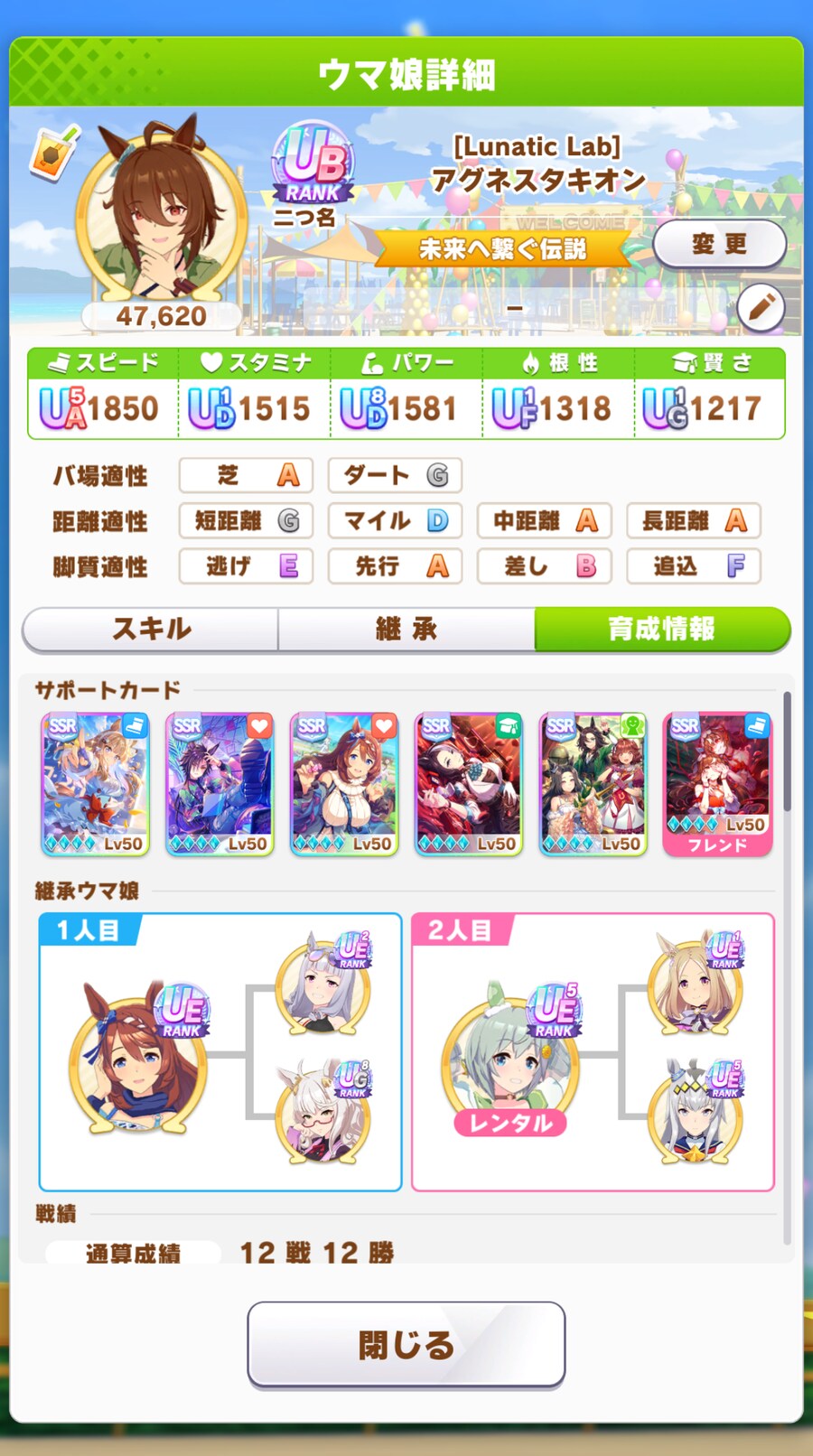Open the second SSR support card with heart
Image resolution: width=813 pixels, height=1456 pixels.
coord(220,784)
